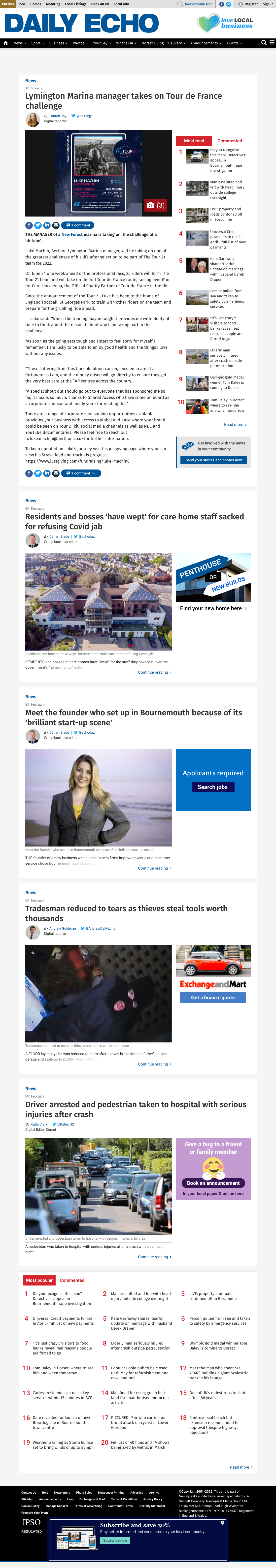Switch to the Commented tab beside Most read

pos(230,141)
